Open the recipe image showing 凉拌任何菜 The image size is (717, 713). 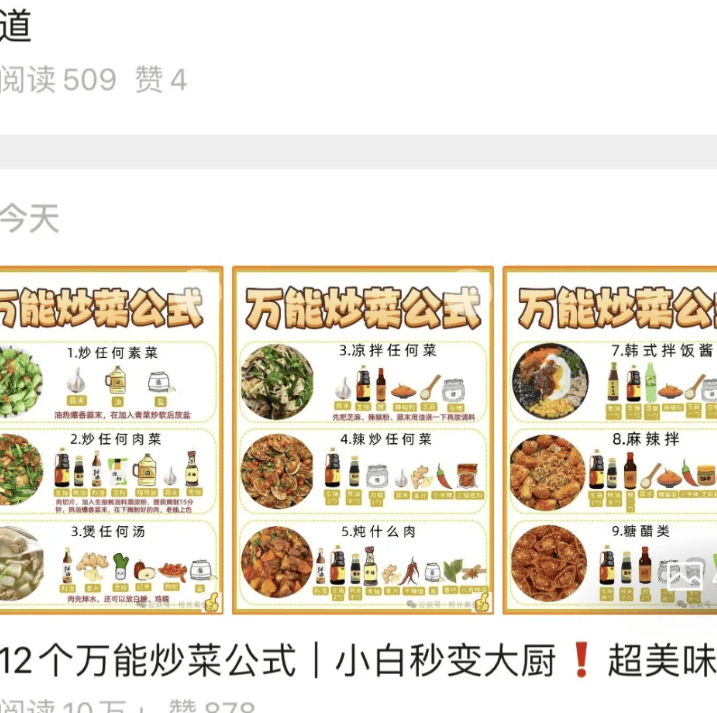tap(363, 440)
